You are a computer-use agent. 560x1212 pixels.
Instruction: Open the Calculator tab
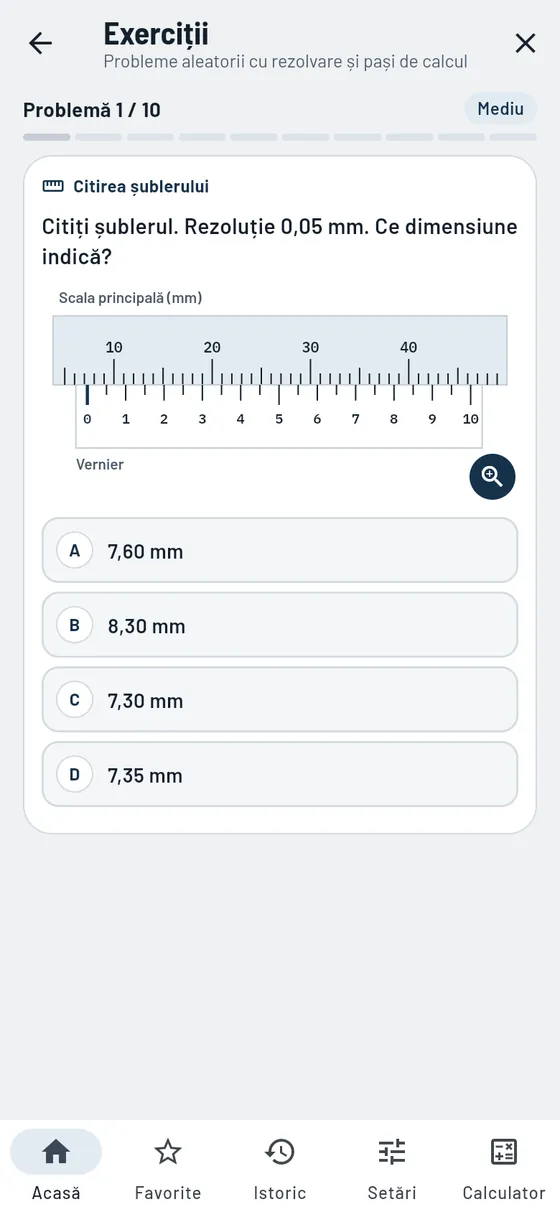504,1166
